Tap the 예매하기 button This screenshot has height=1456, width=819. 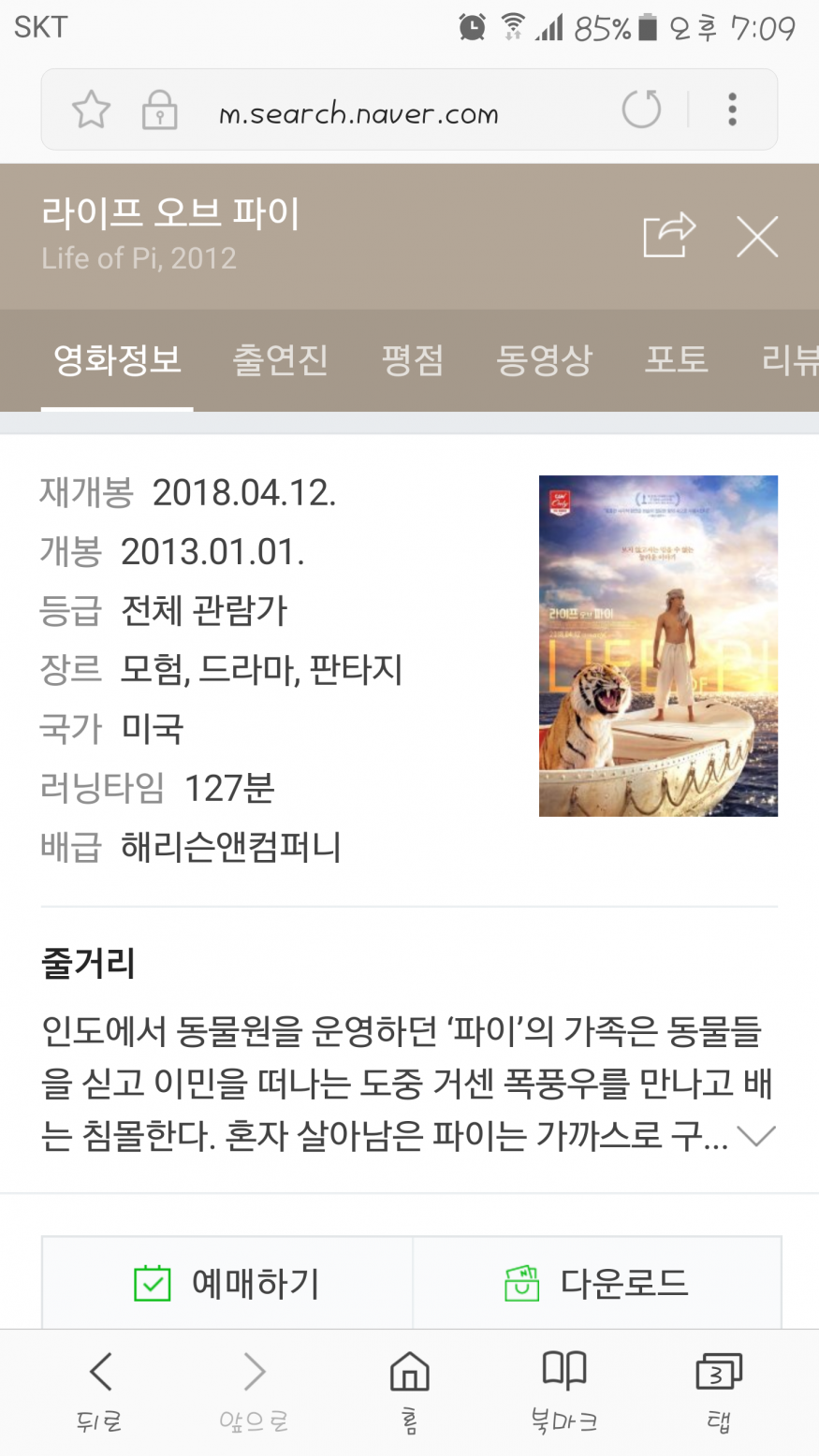point(227,1283)
